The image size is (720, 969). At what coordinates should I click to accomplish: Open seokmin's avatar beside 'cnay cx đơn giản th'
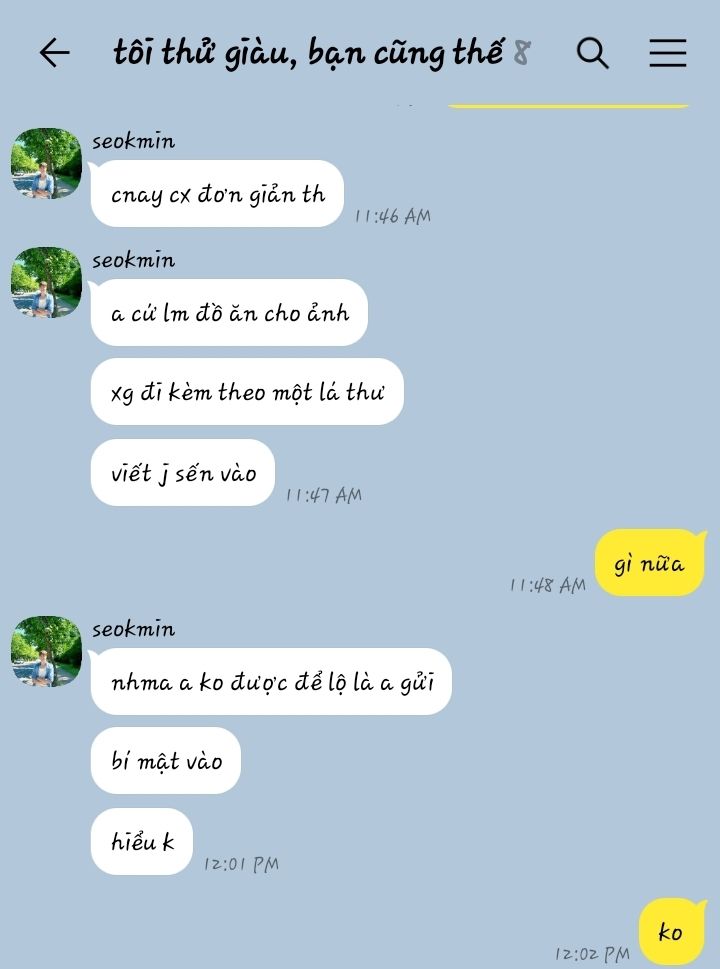46,163
